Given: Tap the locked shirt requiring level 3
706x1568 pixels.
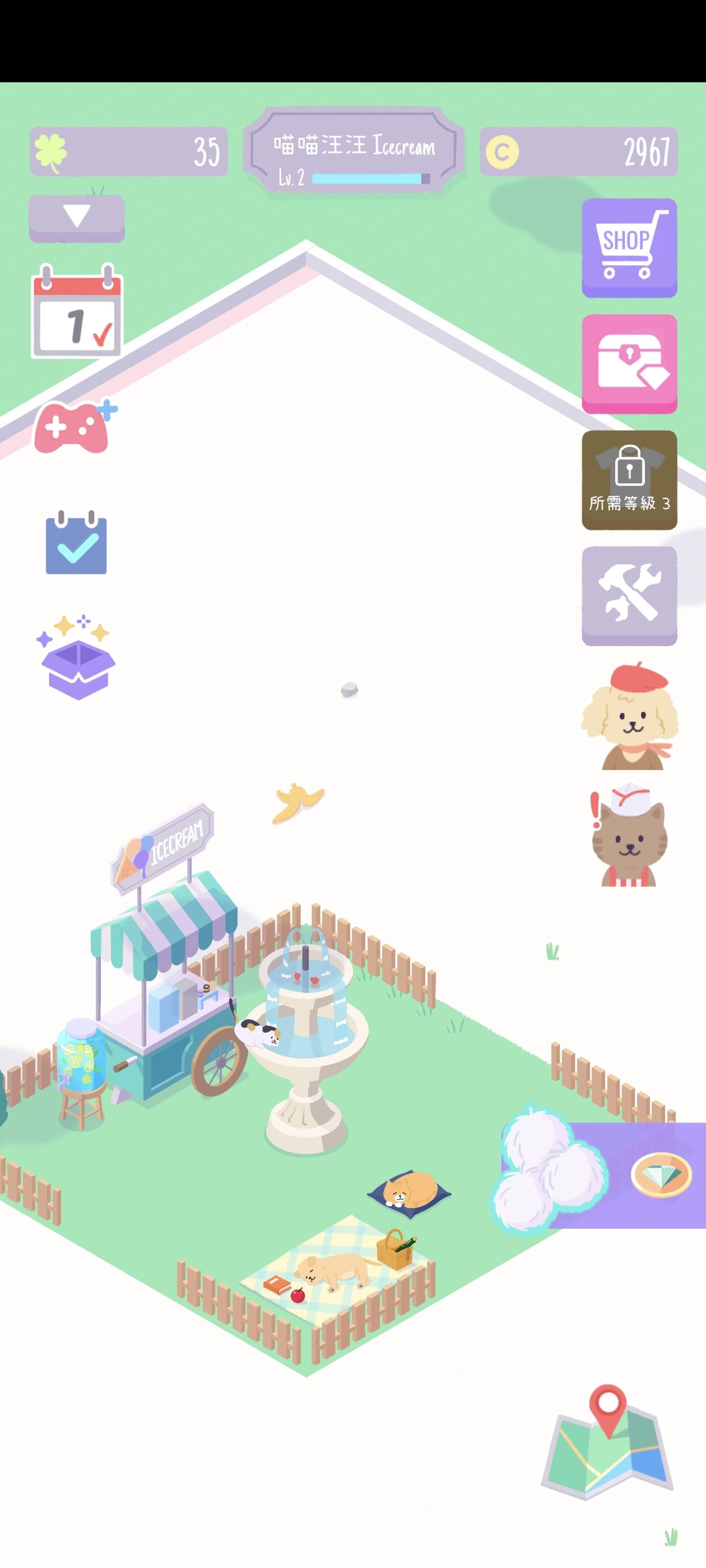Looking at the screenshot, I should click(629, 478).
